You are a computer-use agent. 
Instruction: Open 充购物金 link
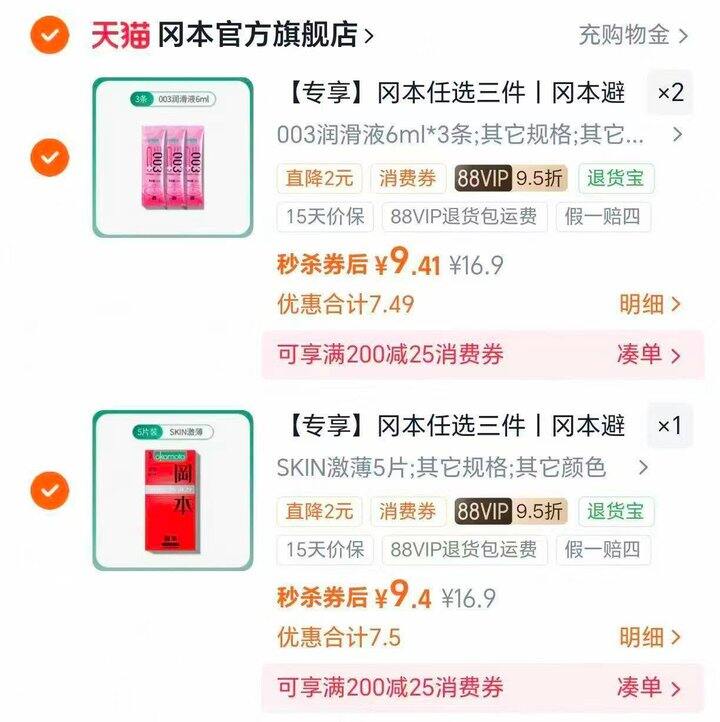(633, 36)
